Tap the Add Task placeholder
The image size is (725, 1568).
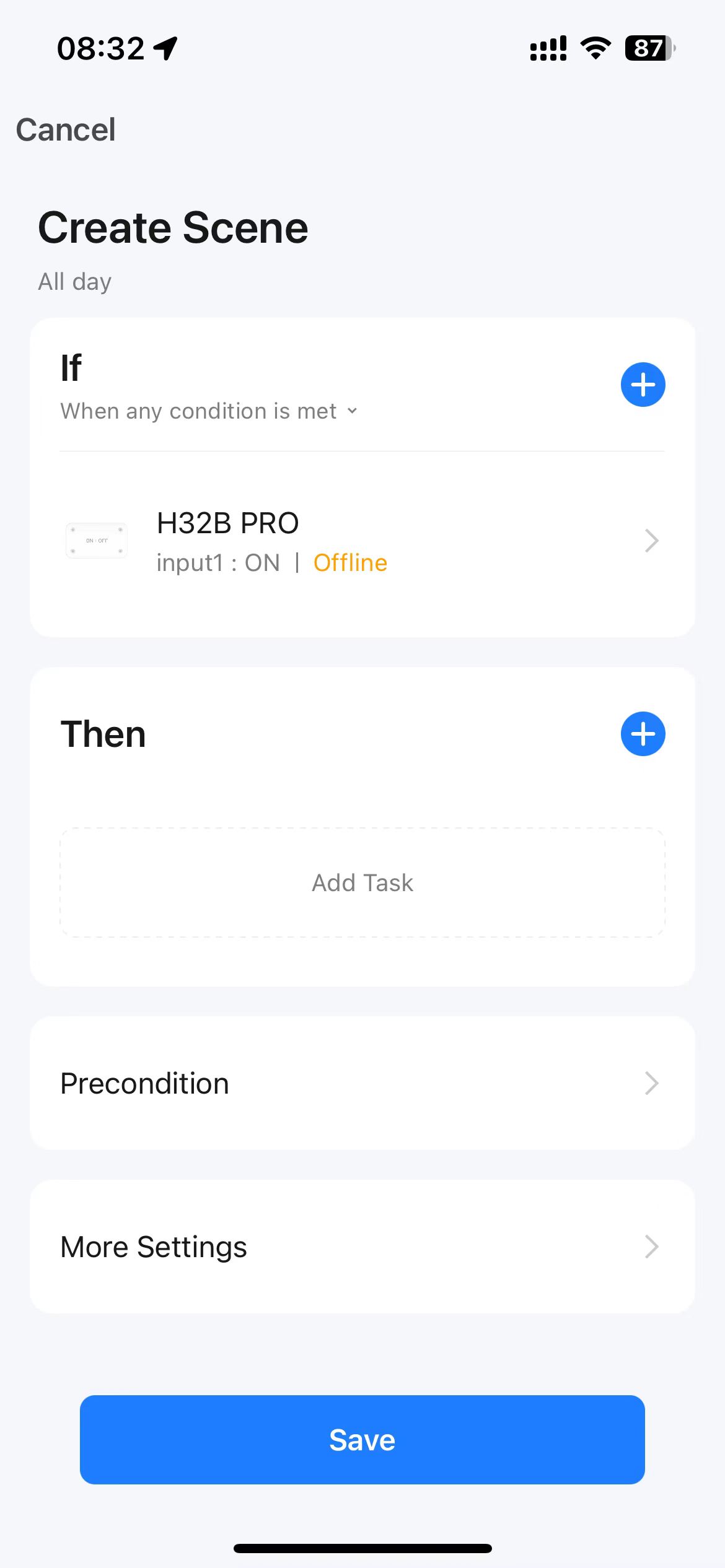(362, 882)
